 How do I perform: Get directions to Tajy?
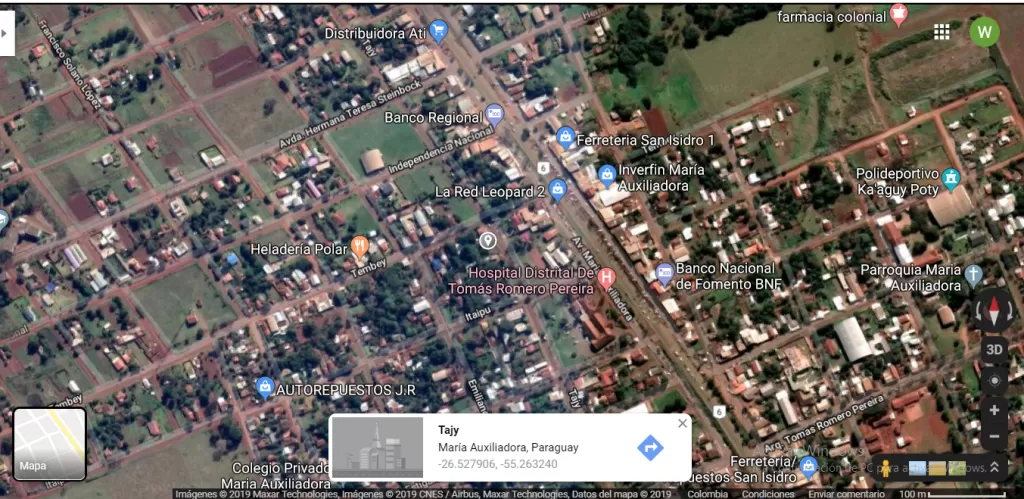click(650, 448)
